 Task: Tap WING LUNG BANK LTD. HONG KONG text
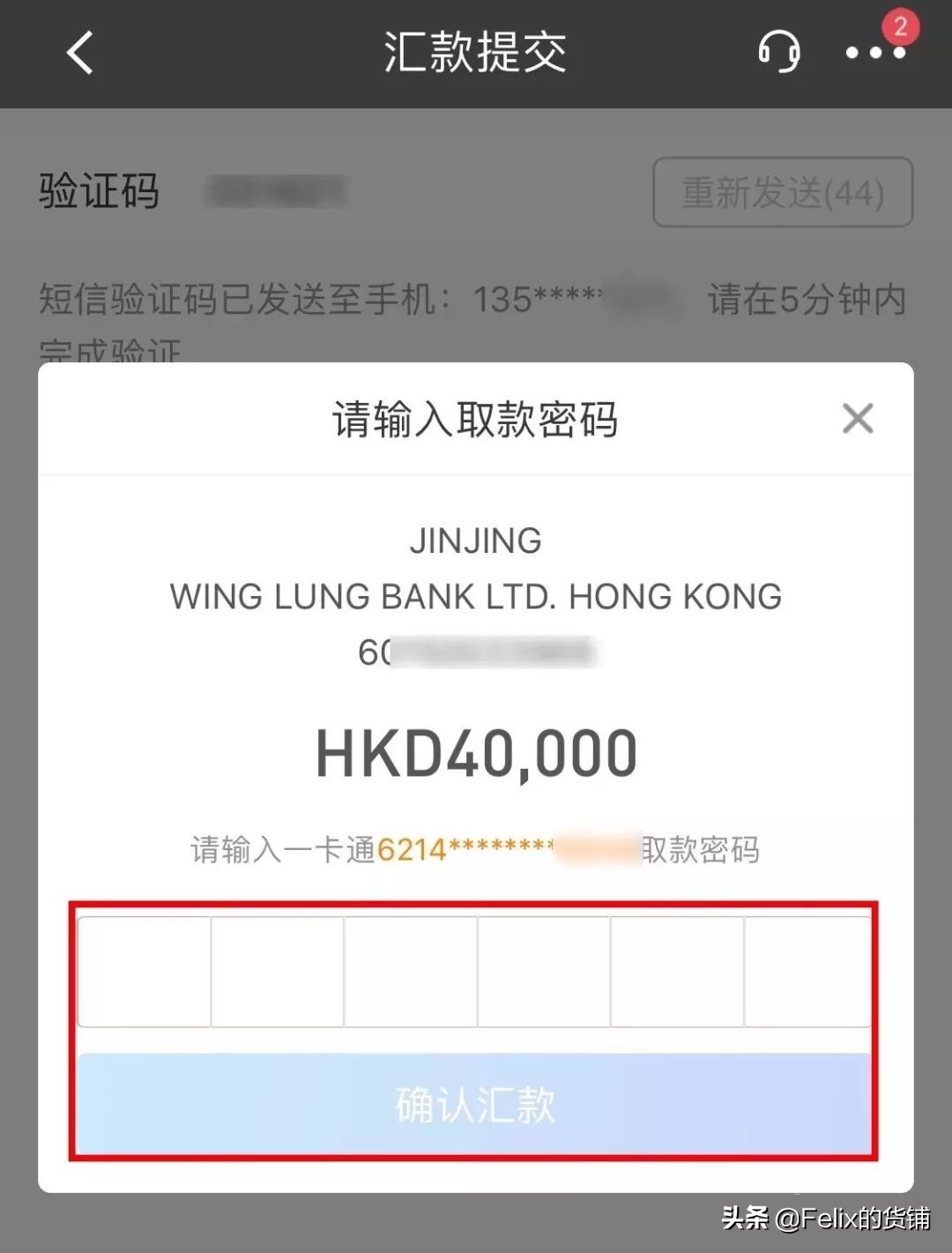[x=476, y=596]
